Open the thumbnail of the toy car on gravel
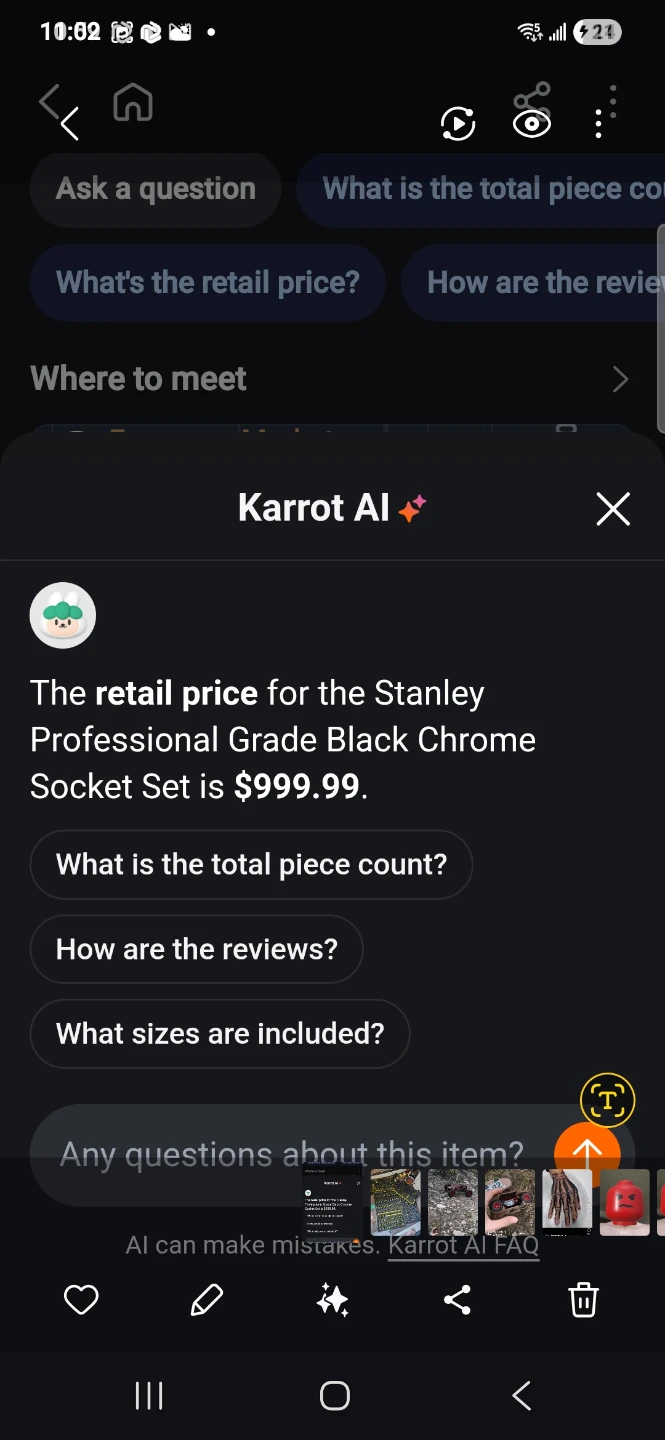 click(453, 1202)
